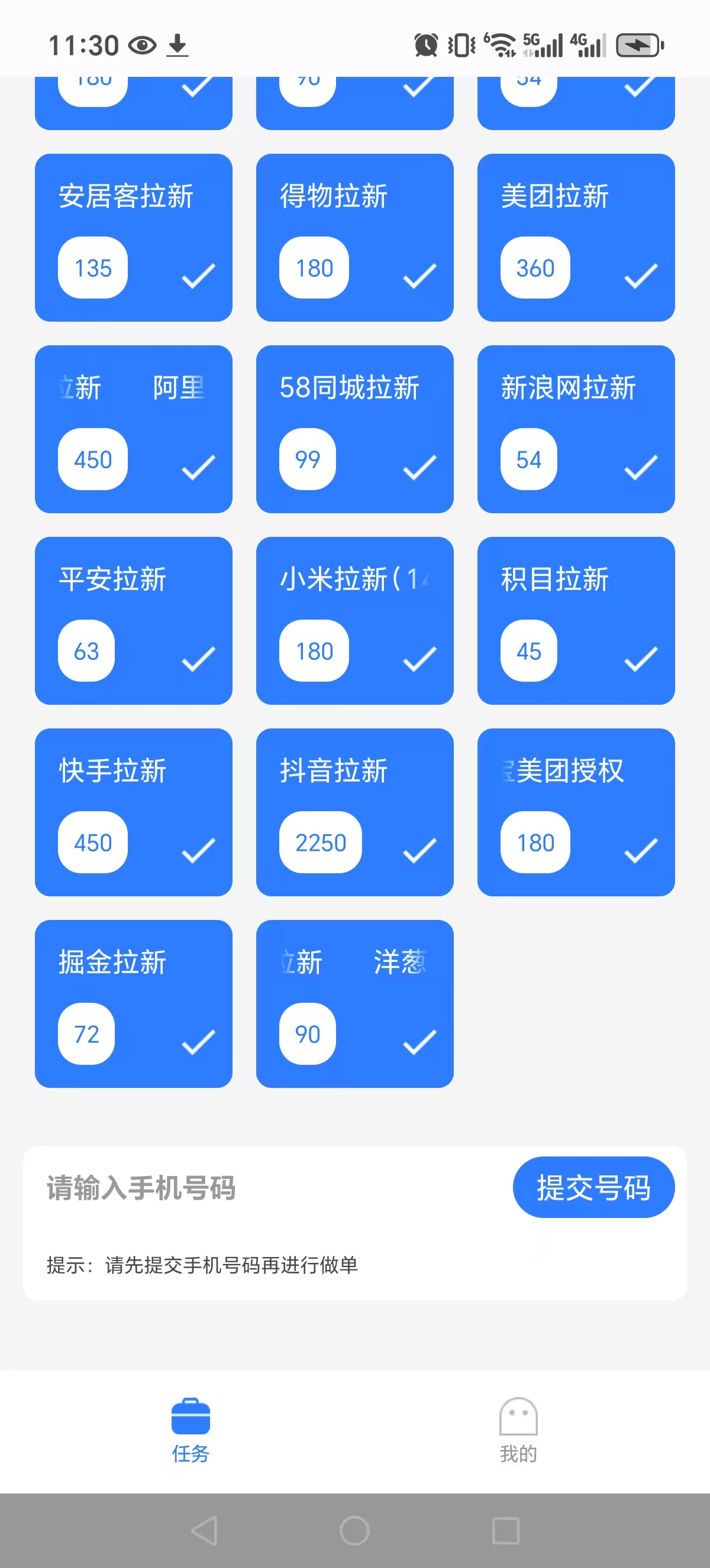The width and height of the screenshot is (710, 1568).
Task: Choose the 快手拉新 task card
Action: (x=133, y=812)
